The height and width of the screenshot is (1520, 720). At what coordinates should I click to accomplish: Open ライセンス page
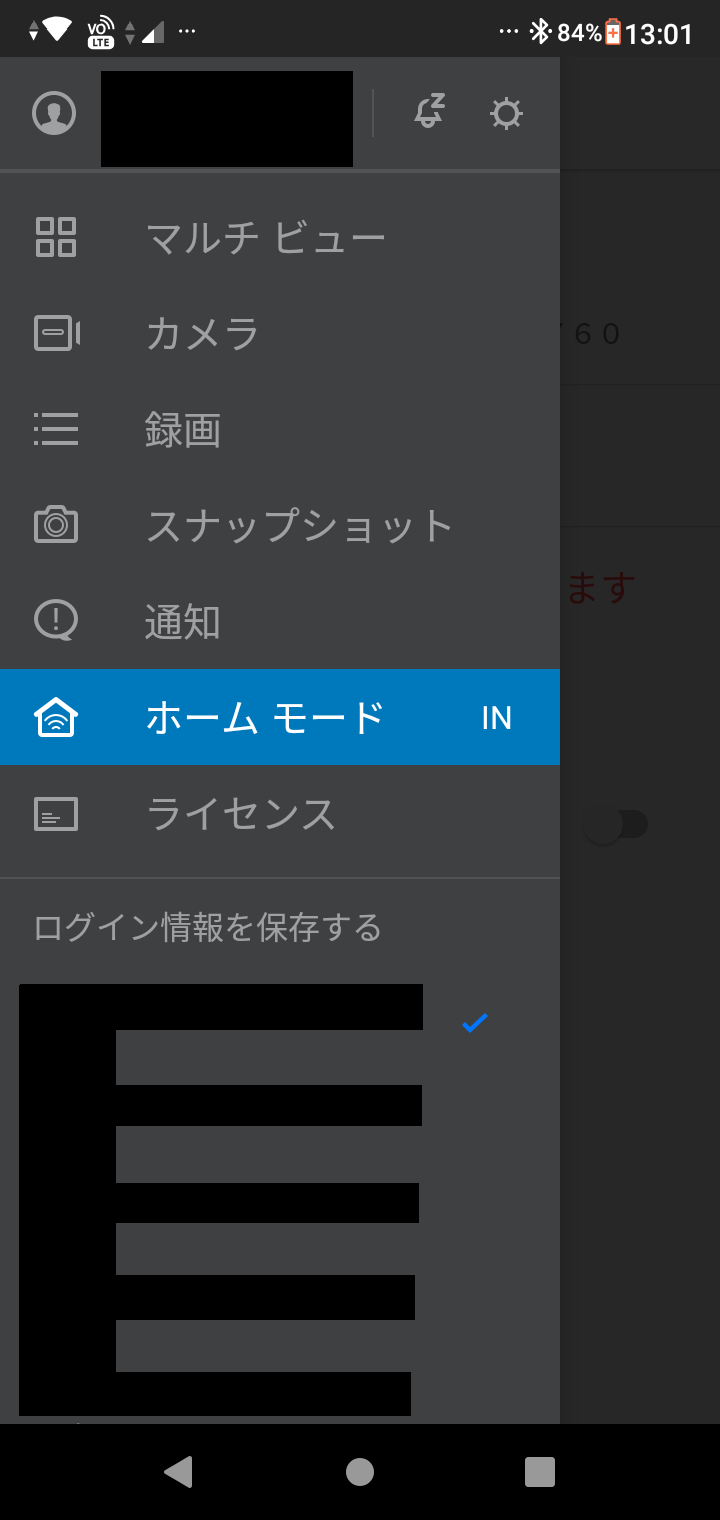(x=241, y=814)
